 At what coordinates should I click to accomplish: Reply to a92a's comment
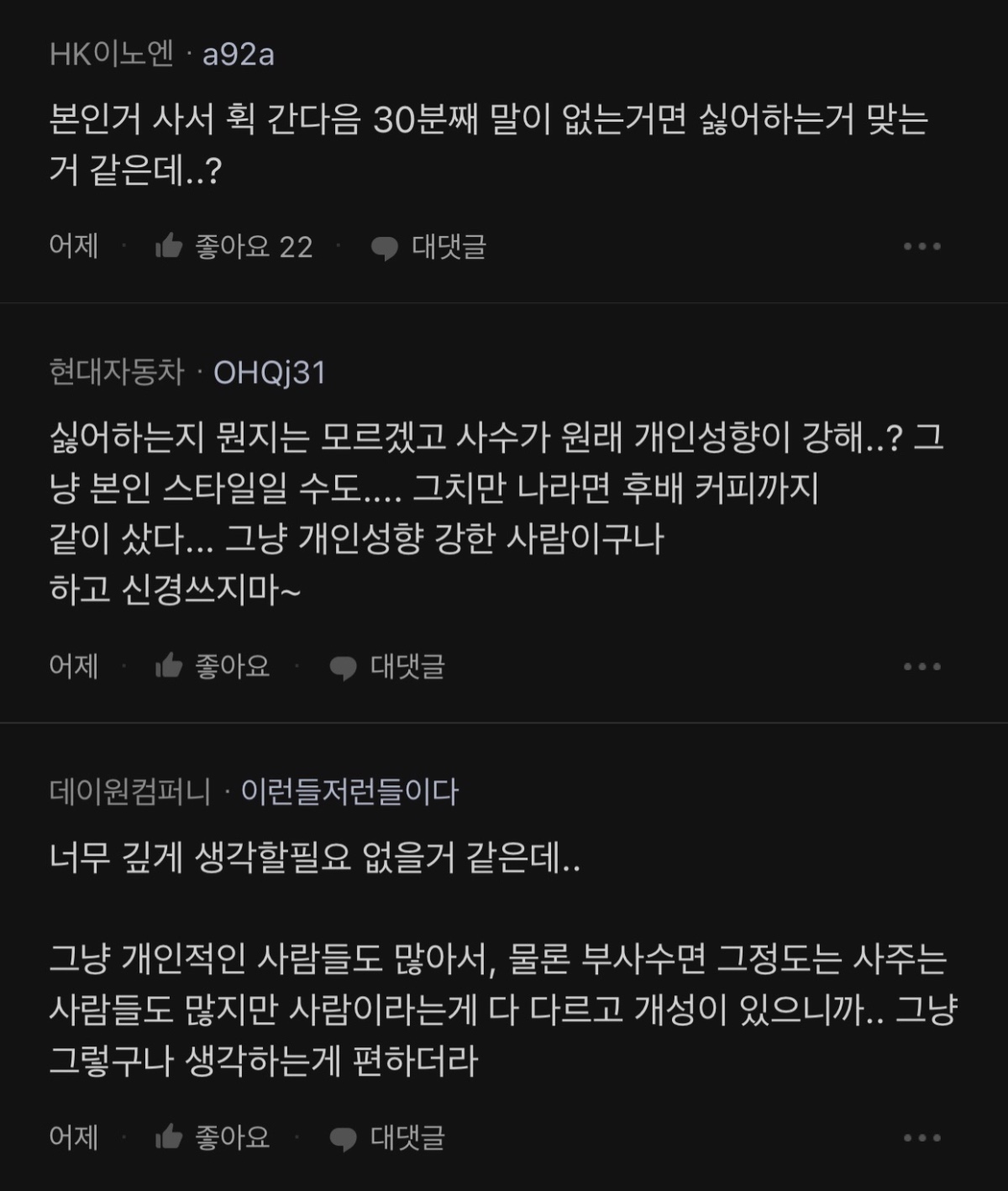(x=428, y=247)
